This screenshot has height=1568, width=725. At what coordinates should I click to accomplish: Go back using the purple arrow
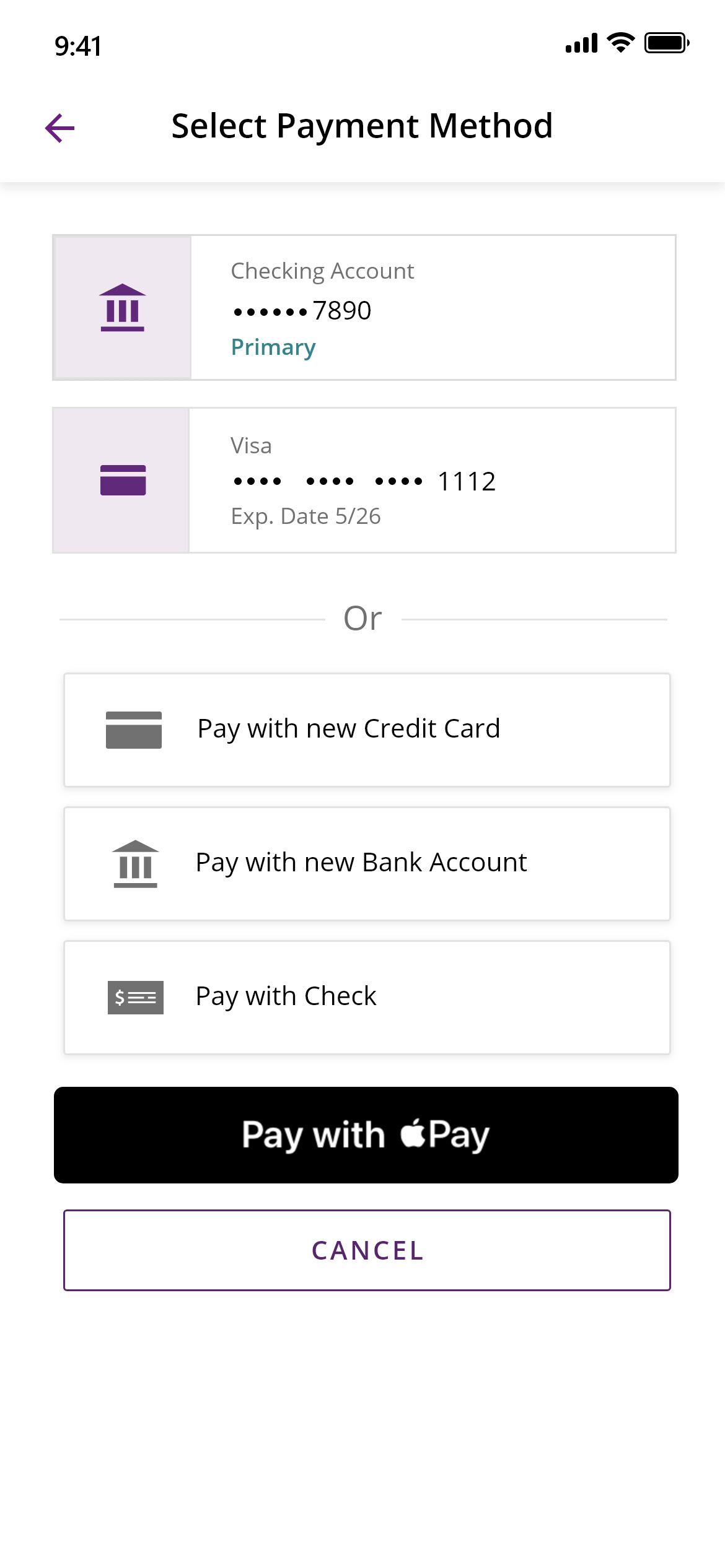(x=60, y=128)
